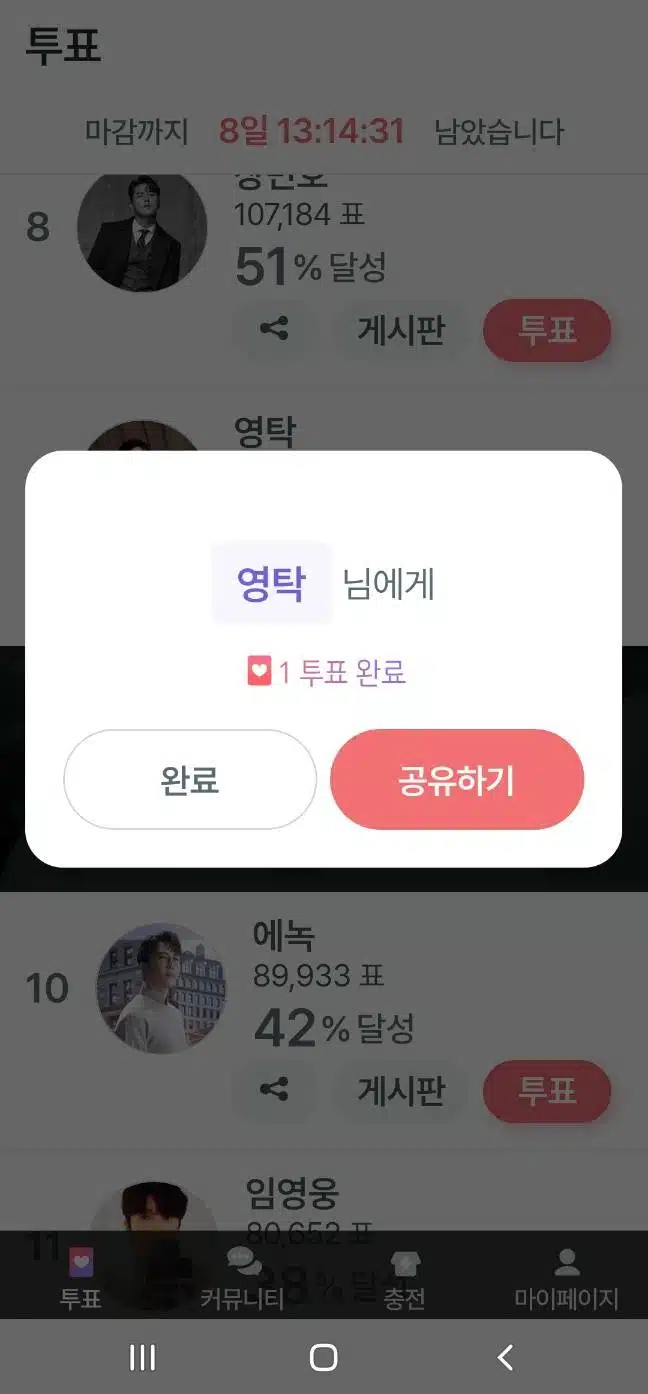Screen dimensions: 648x1394
Task: Go back with the system back button
Action: click(x=505, y=1357)
